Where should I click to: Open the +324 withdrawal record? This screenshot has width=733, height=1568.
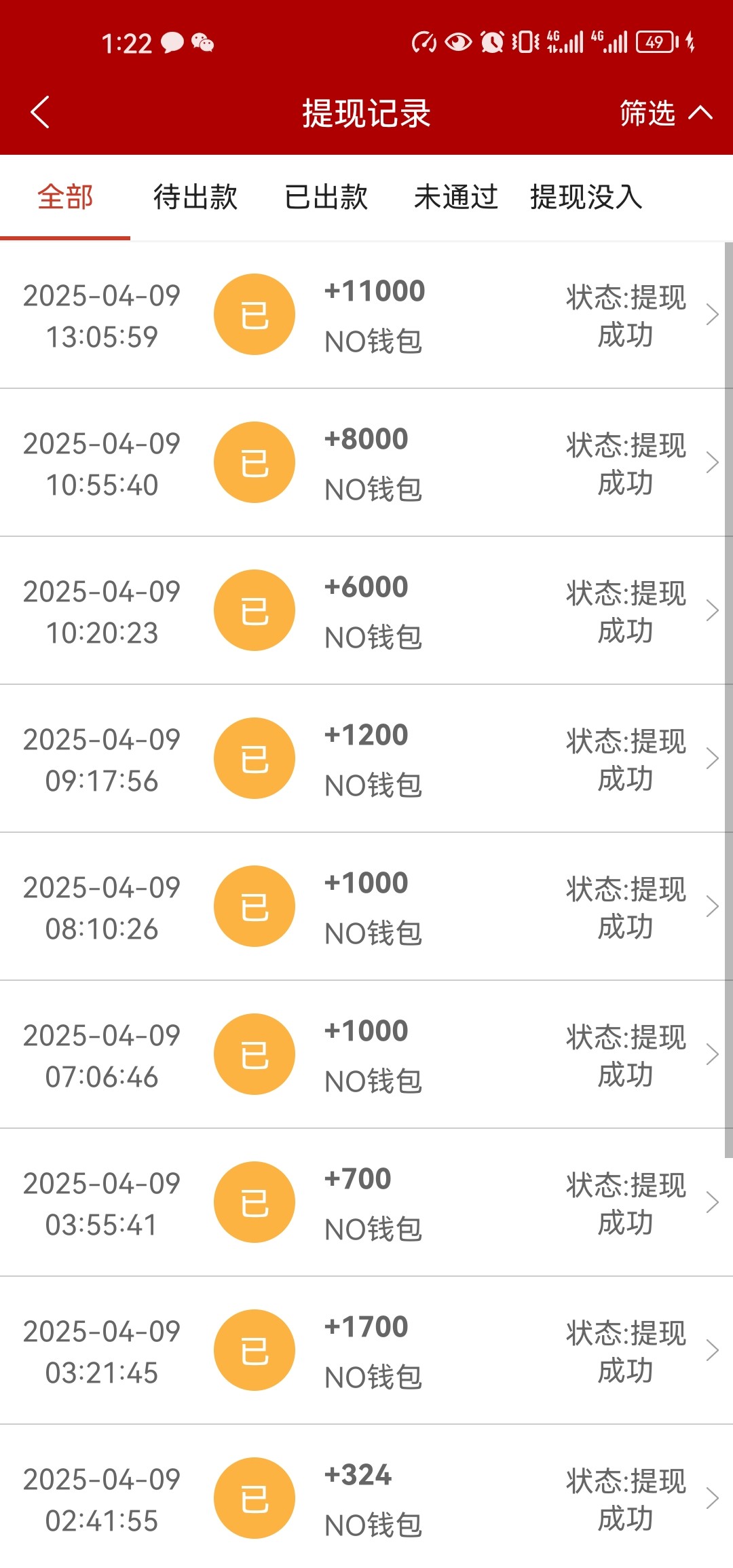click(366, 1499)
